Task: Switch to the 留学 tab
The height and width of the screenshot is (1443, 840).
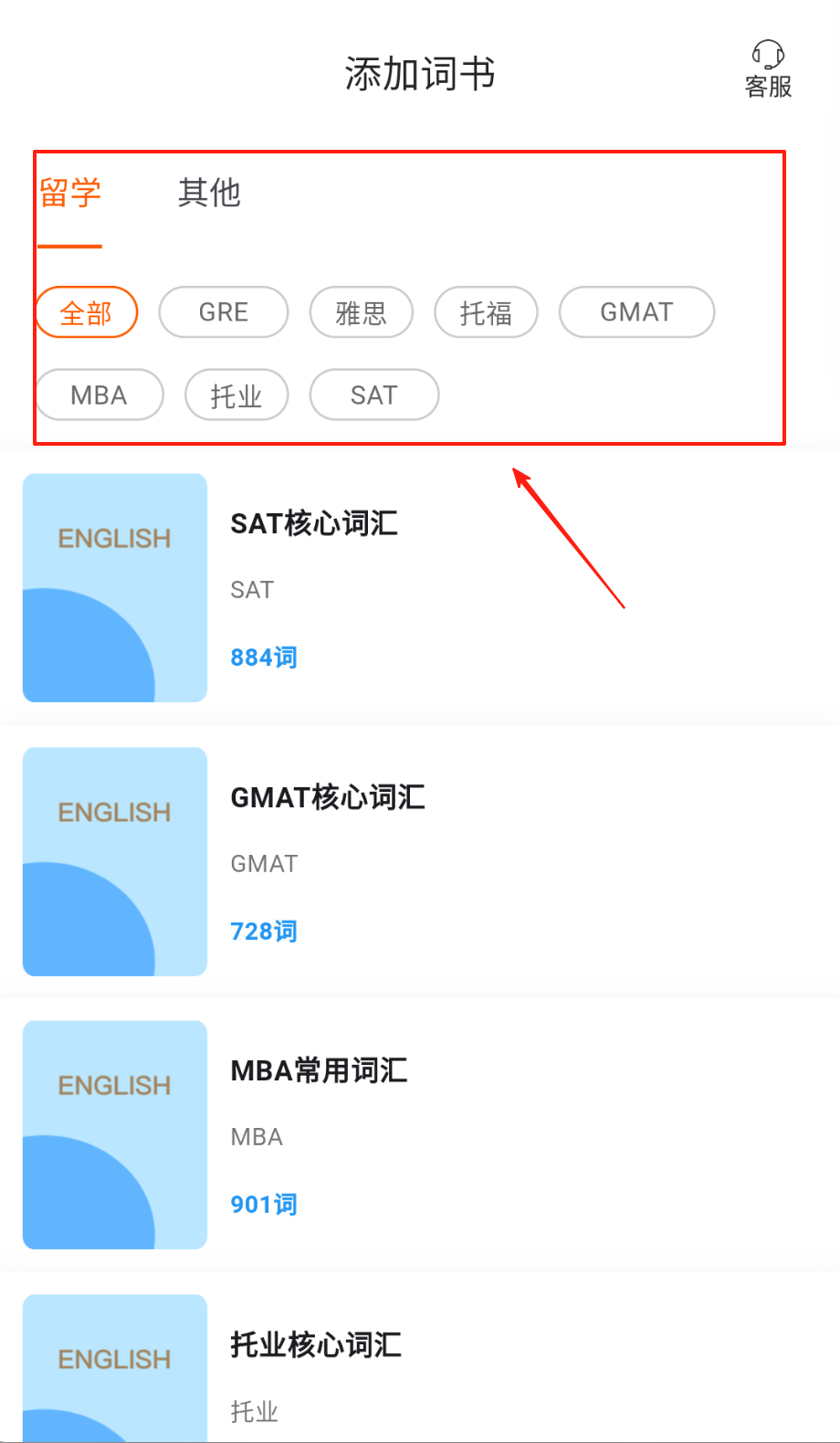Action: [70, 194]
